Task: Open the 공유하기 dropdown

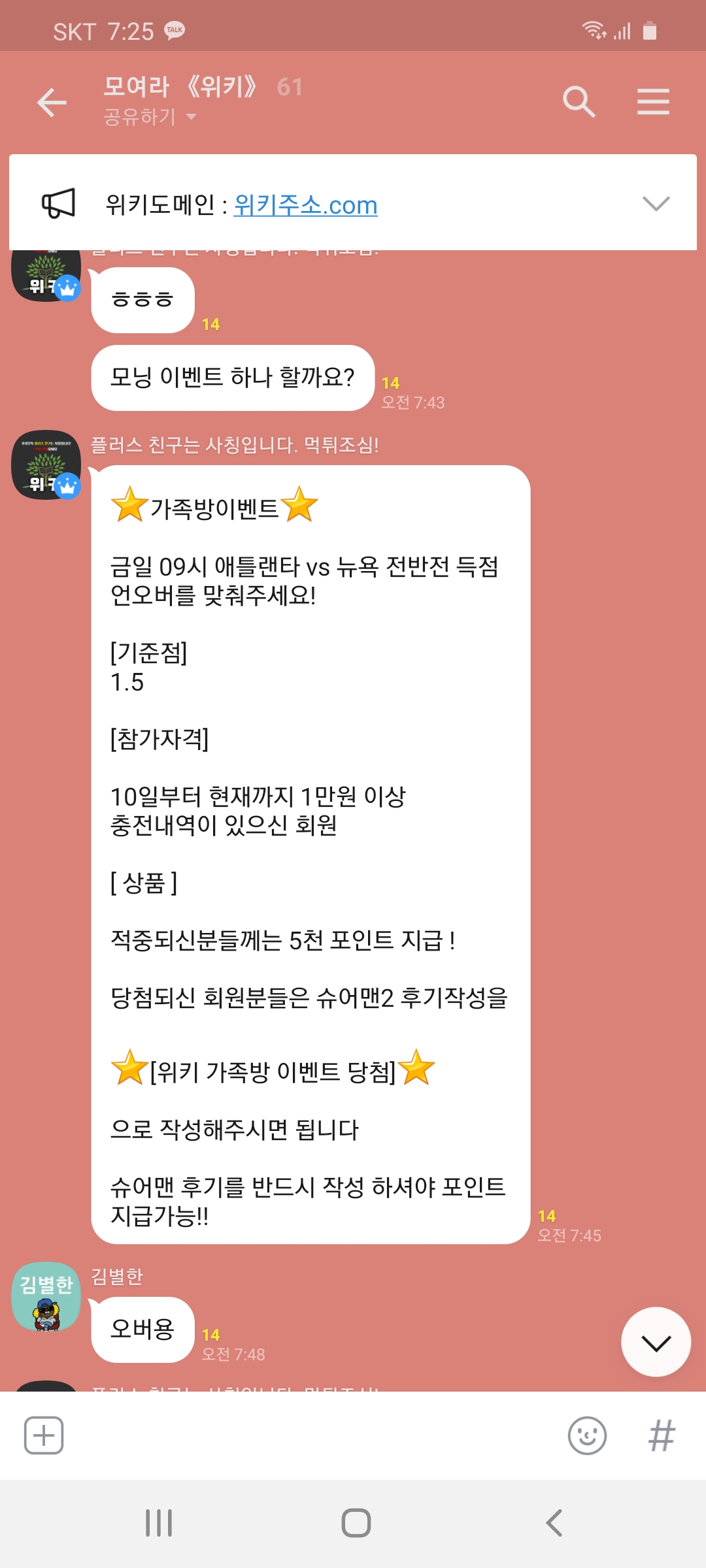Action: (x=150, y=117)
